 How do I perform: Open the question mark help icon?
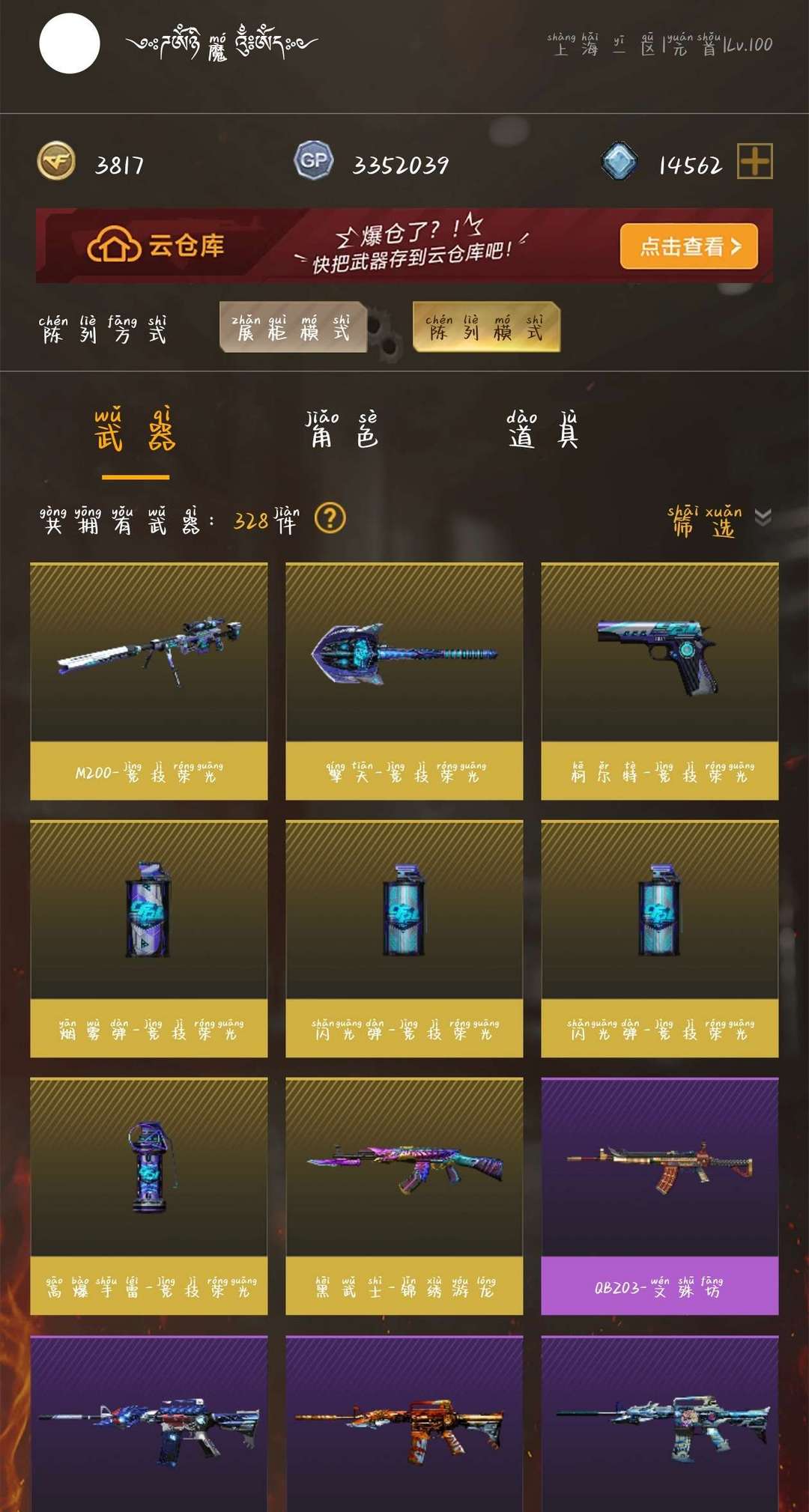(330, 517)
